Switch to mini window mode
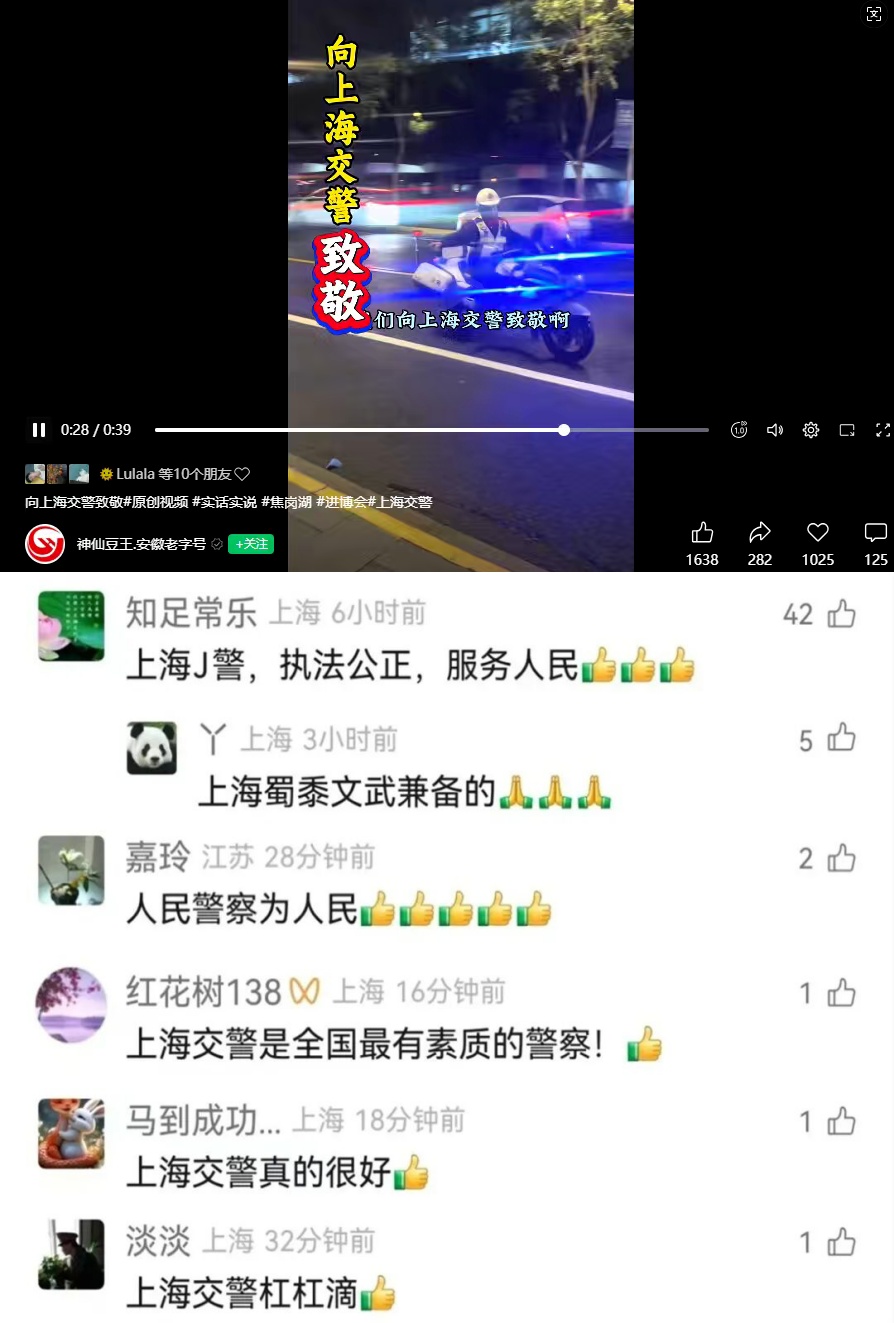 (847, 430)
